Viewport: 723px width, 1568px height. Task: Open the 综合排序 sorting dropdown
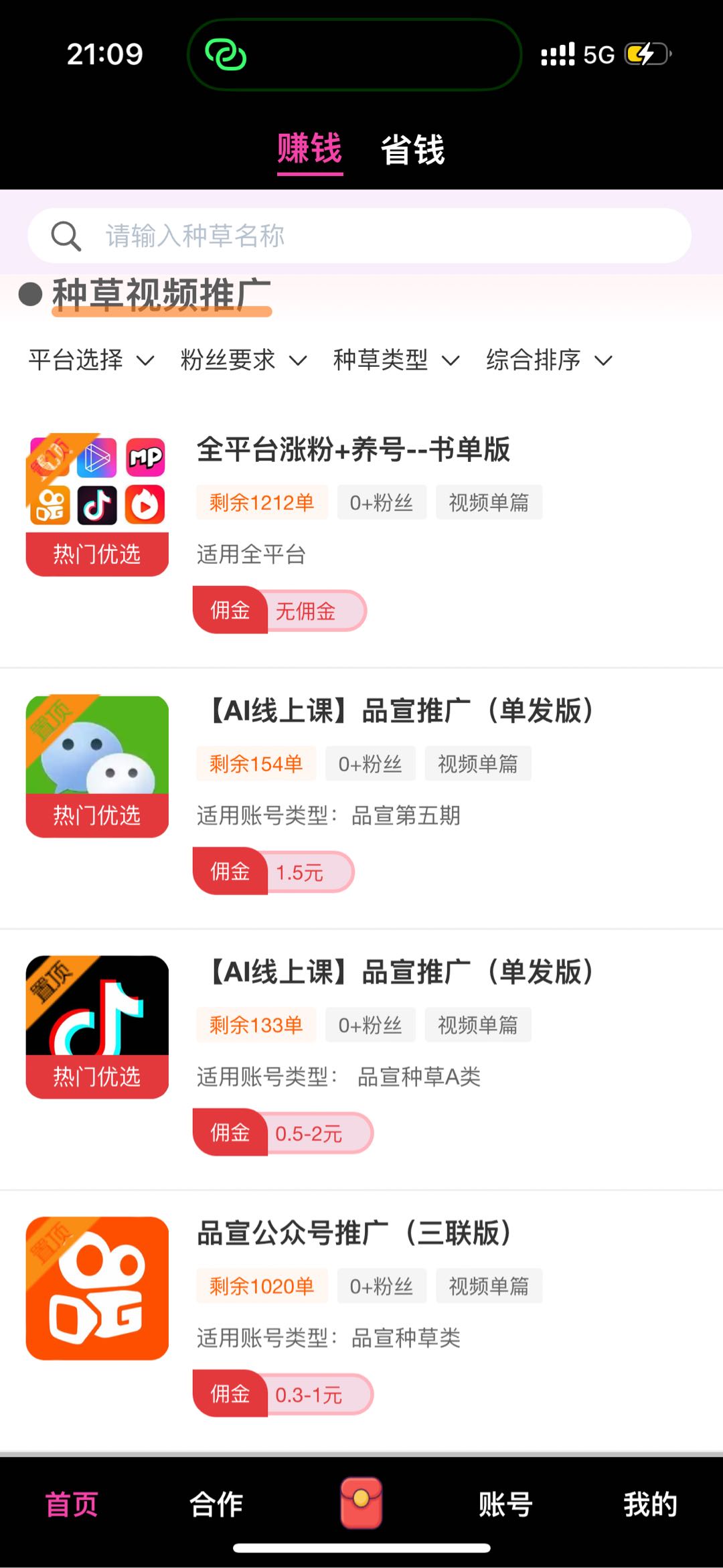549,360
